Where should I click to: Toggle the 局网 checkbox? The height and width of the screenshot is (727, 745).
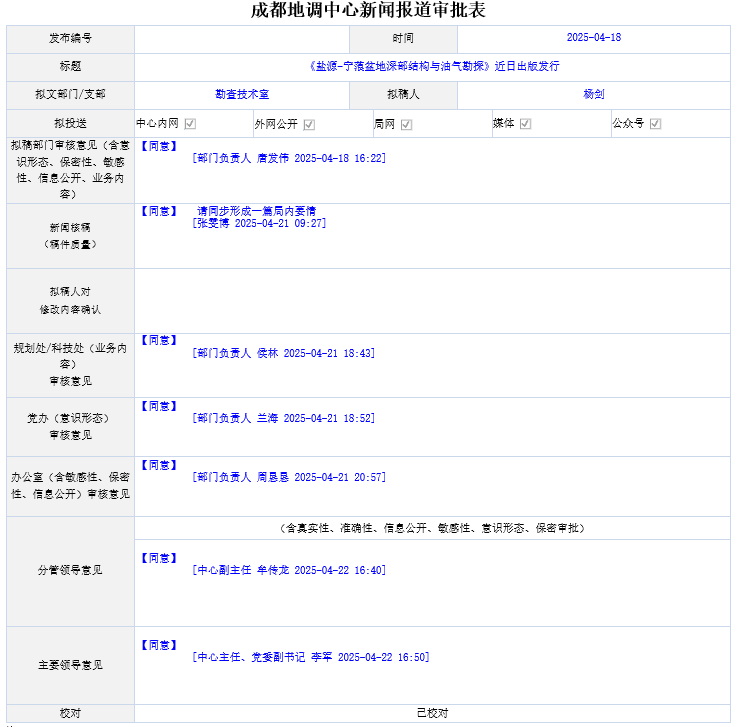click(406, 124)
